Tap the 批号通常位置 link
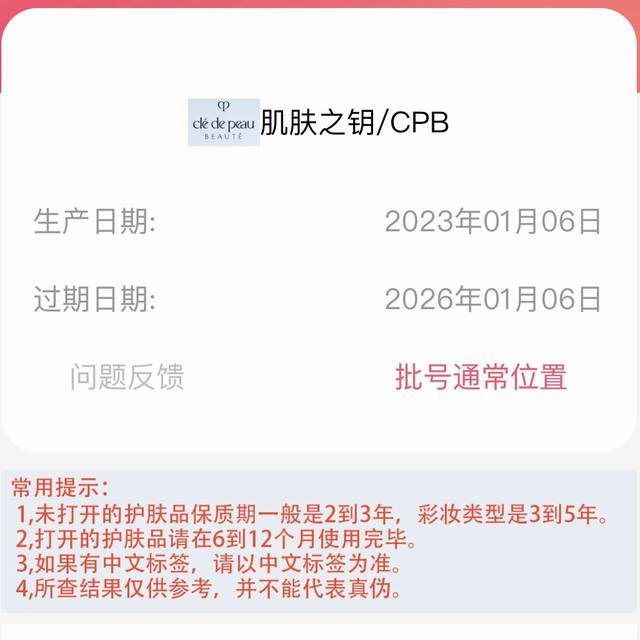Image resolution: width=640 pixels, height=640 pixels. point(481,377)
